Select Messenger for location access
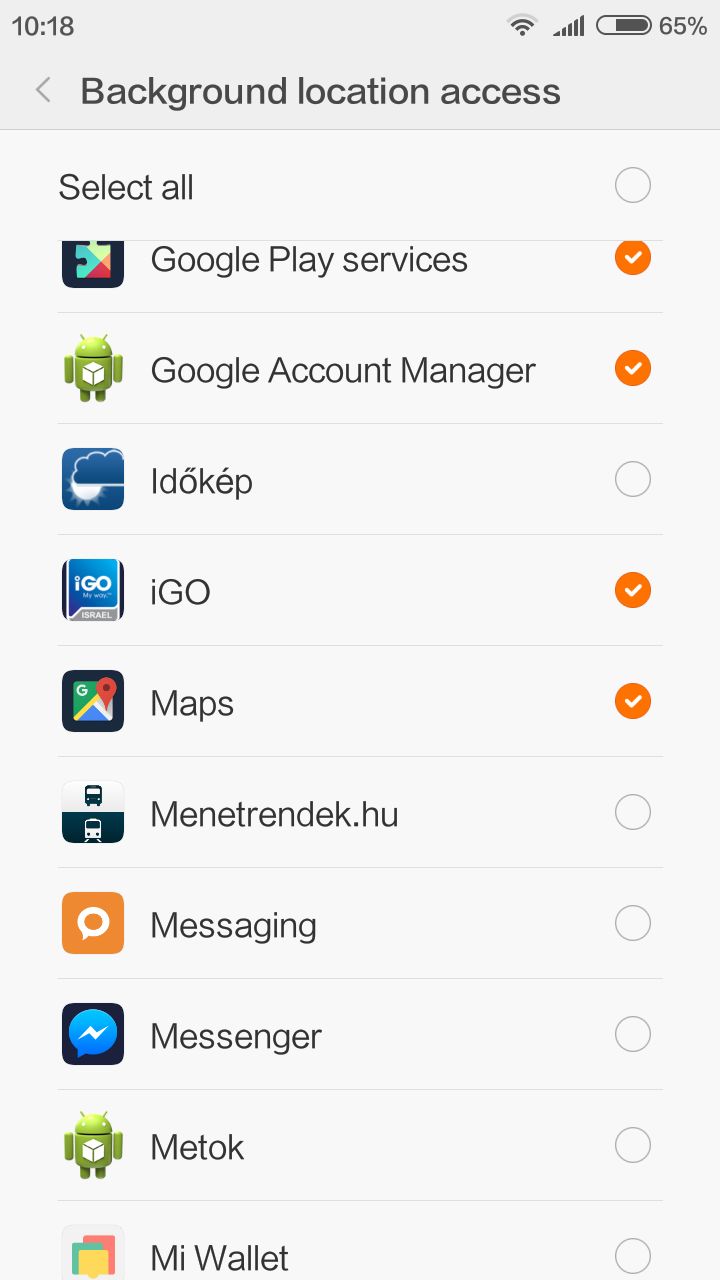This screenshot has width=720, height=1280. pyautogui.click(x=633, y=1034)
